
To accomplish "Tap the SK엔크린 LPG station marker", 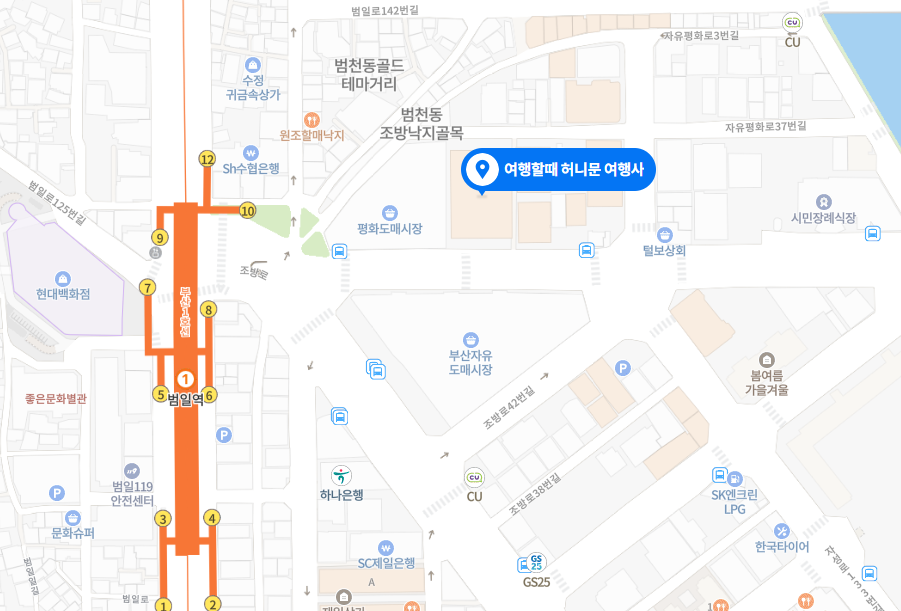I will [735, 479].
